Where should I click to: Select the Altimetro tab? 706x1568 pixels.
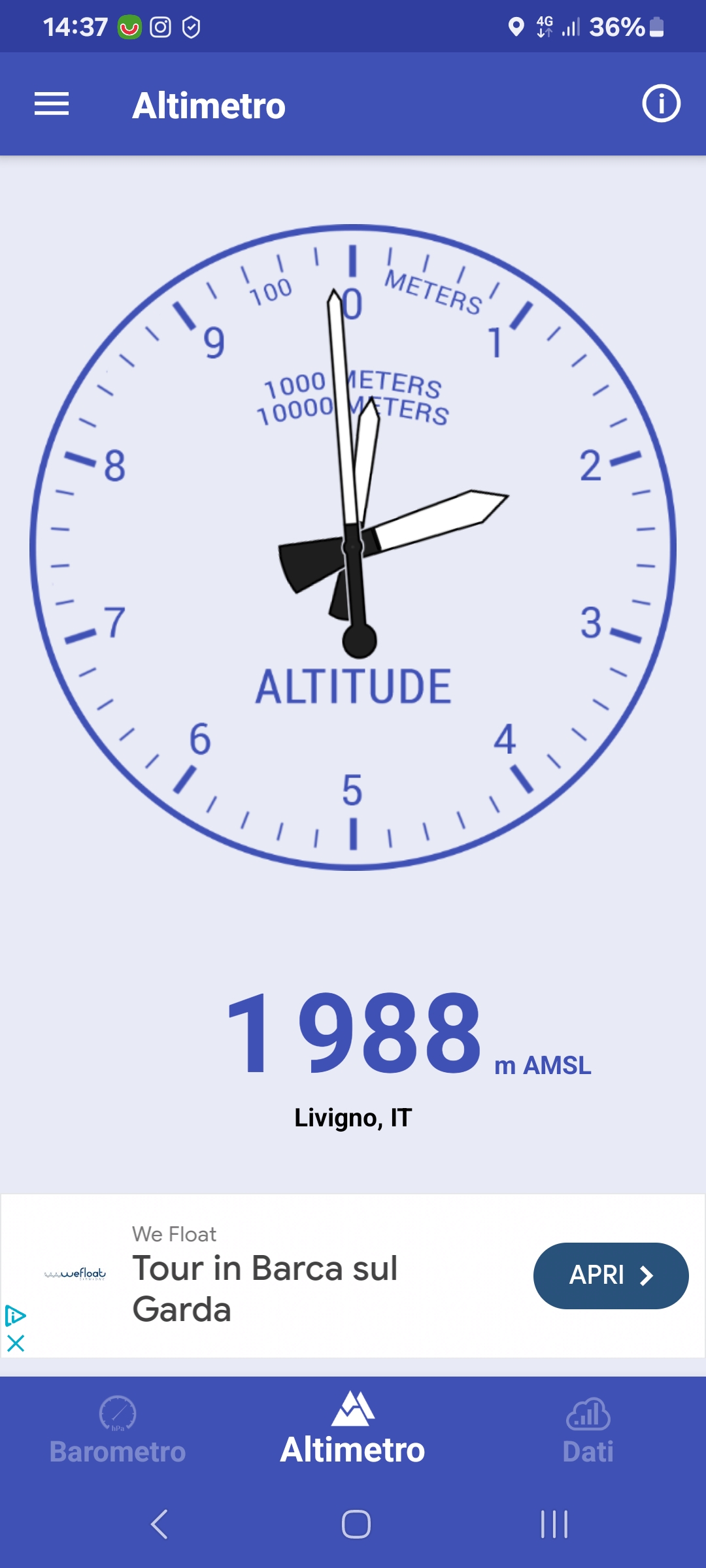click(x=353, y=1429)
